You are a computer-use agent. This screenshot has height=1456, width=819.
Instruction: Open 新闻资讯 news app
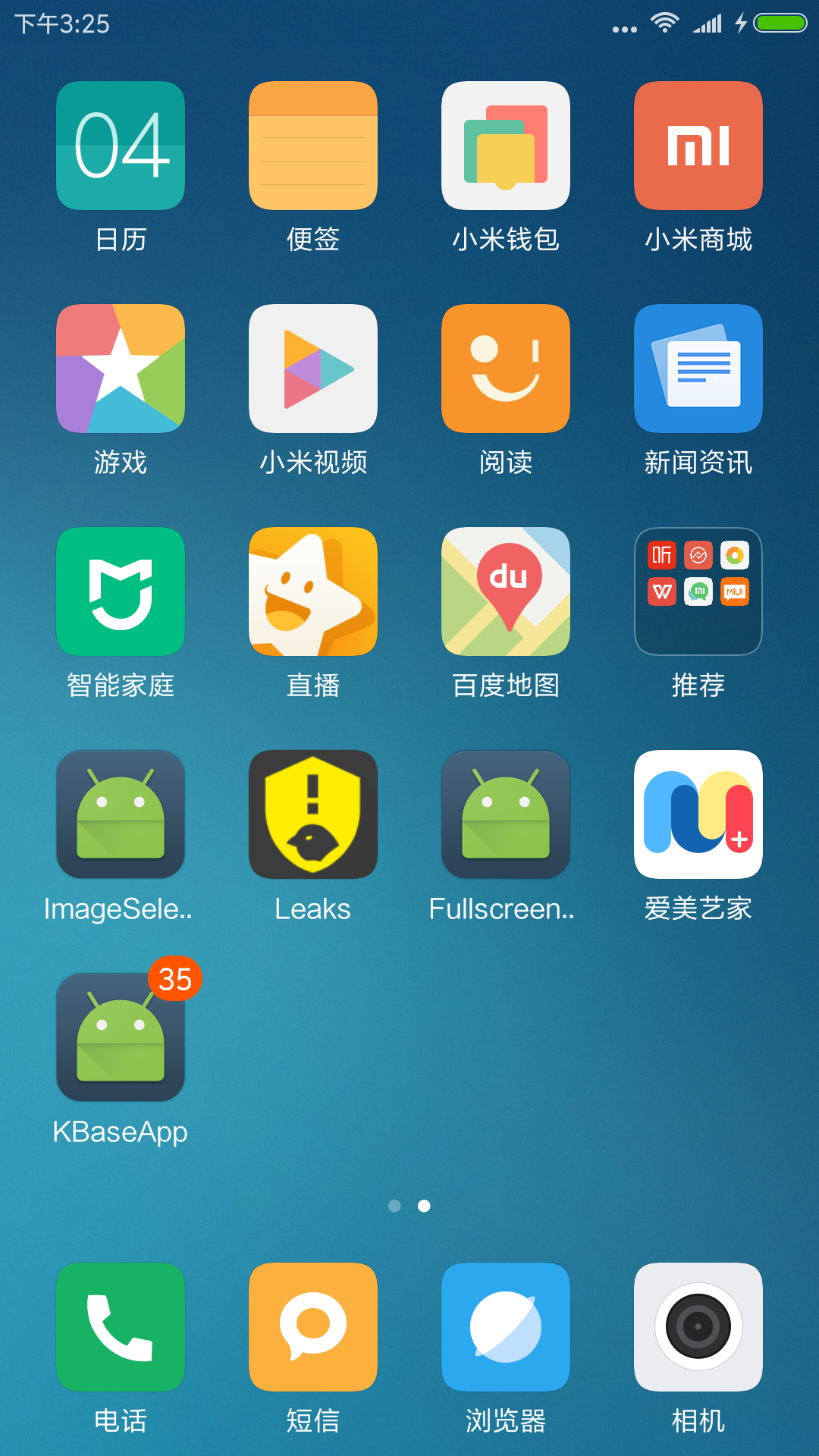tap(698, 368)
